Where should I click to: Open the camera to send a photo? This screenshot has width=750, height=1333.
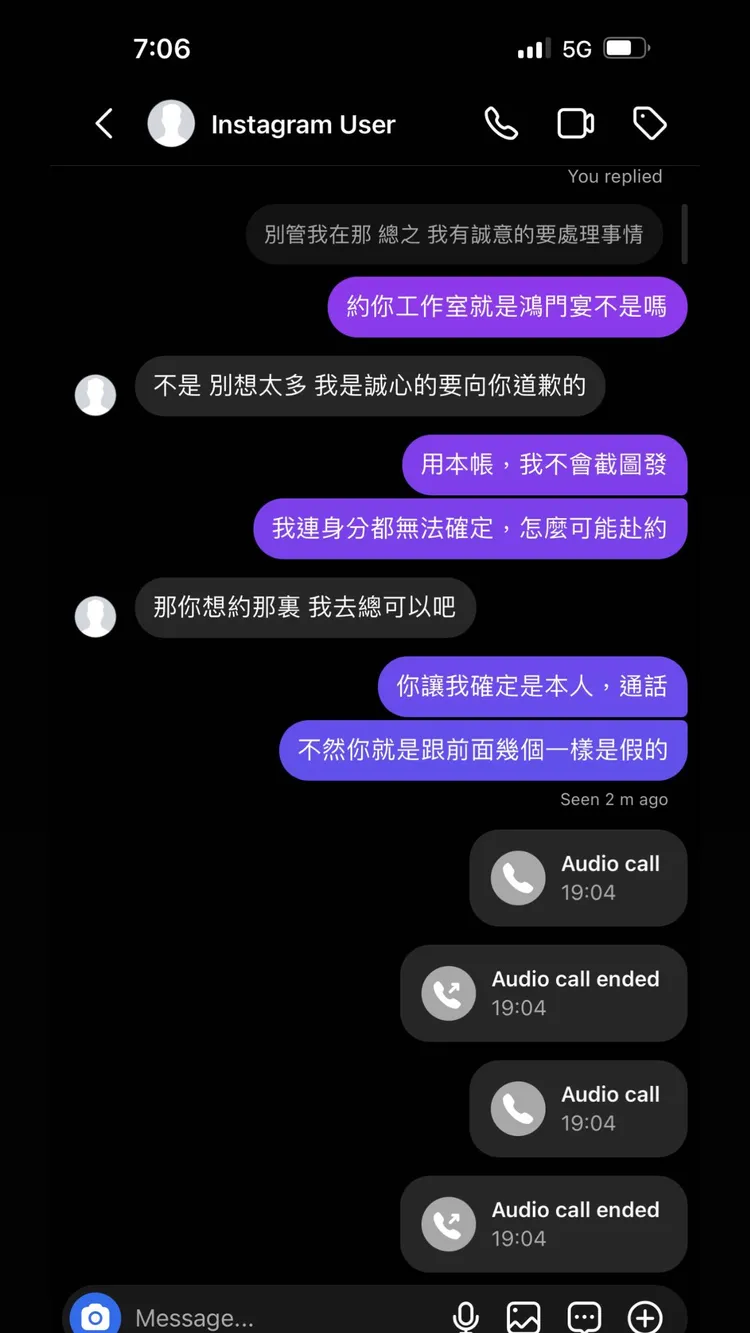pyautogui.click(x=94, y=1317)
